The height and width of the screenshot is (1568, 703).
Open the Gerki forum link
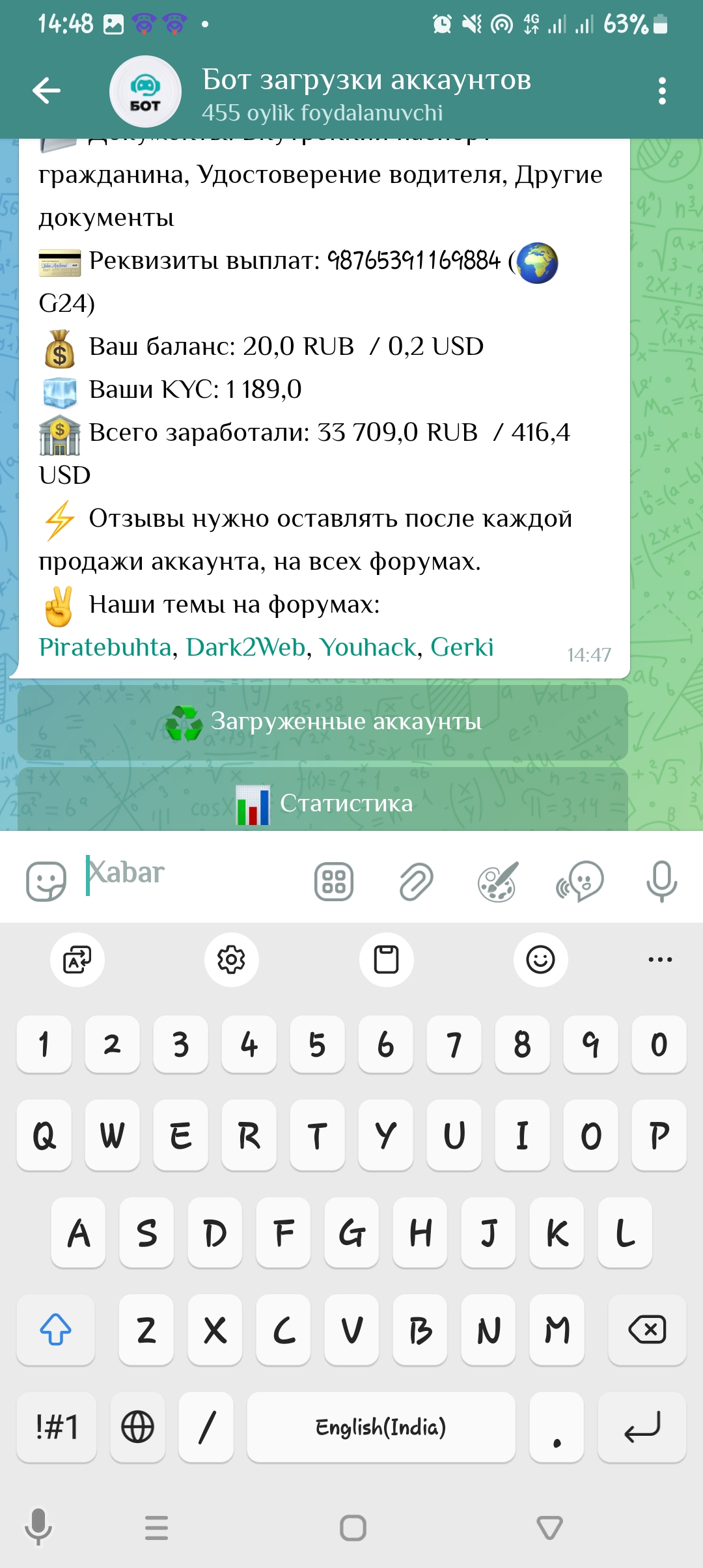click(462, 647)
